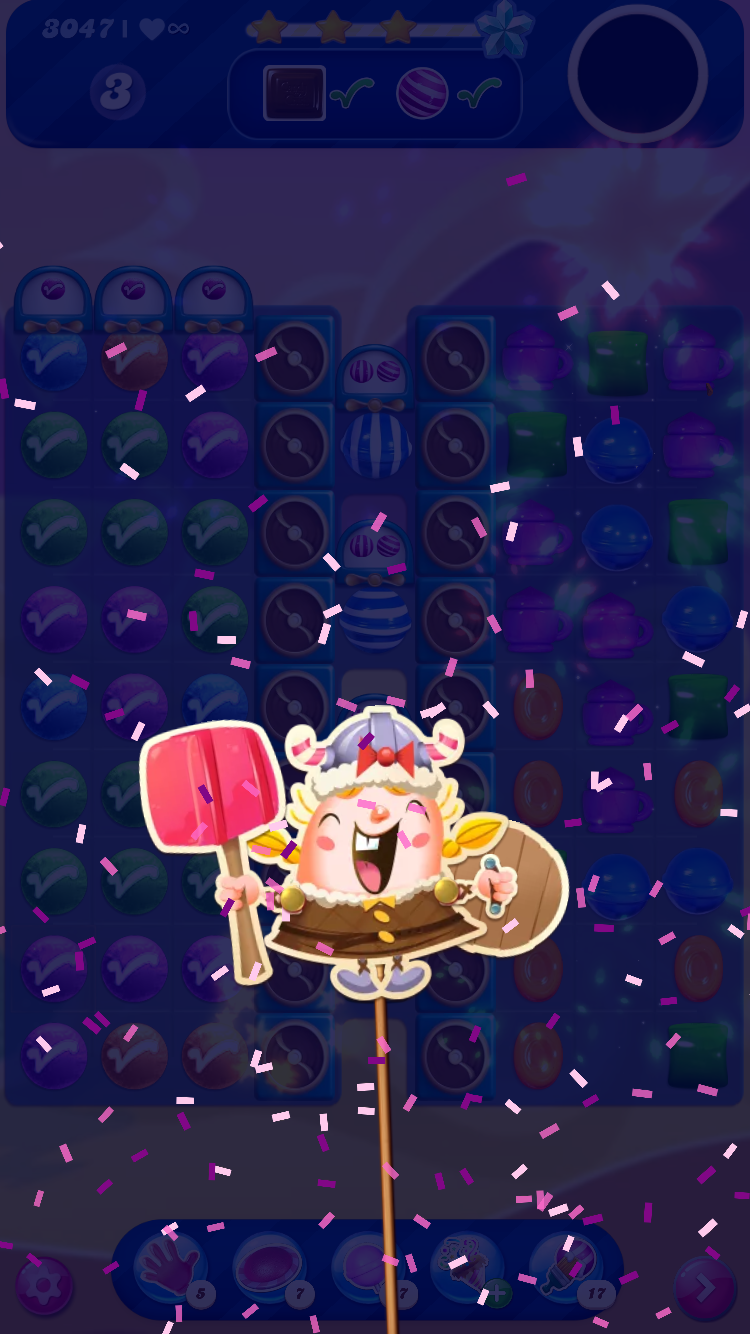Open the settings gear
The image size is (750, 1334).
(x=43, y=1285)
